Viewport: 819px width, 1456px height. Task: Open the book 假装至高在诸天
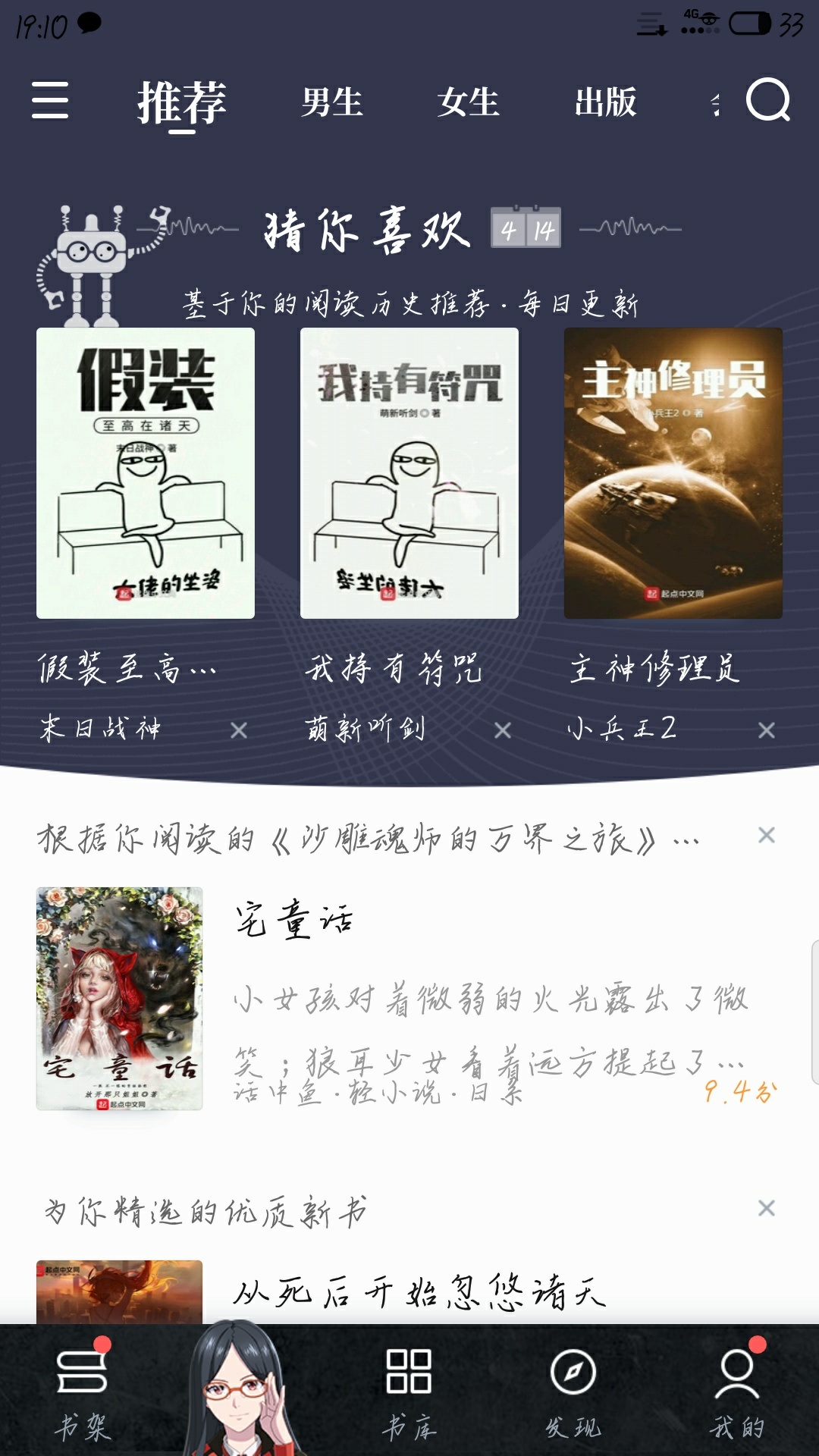(x=146, y=473)
